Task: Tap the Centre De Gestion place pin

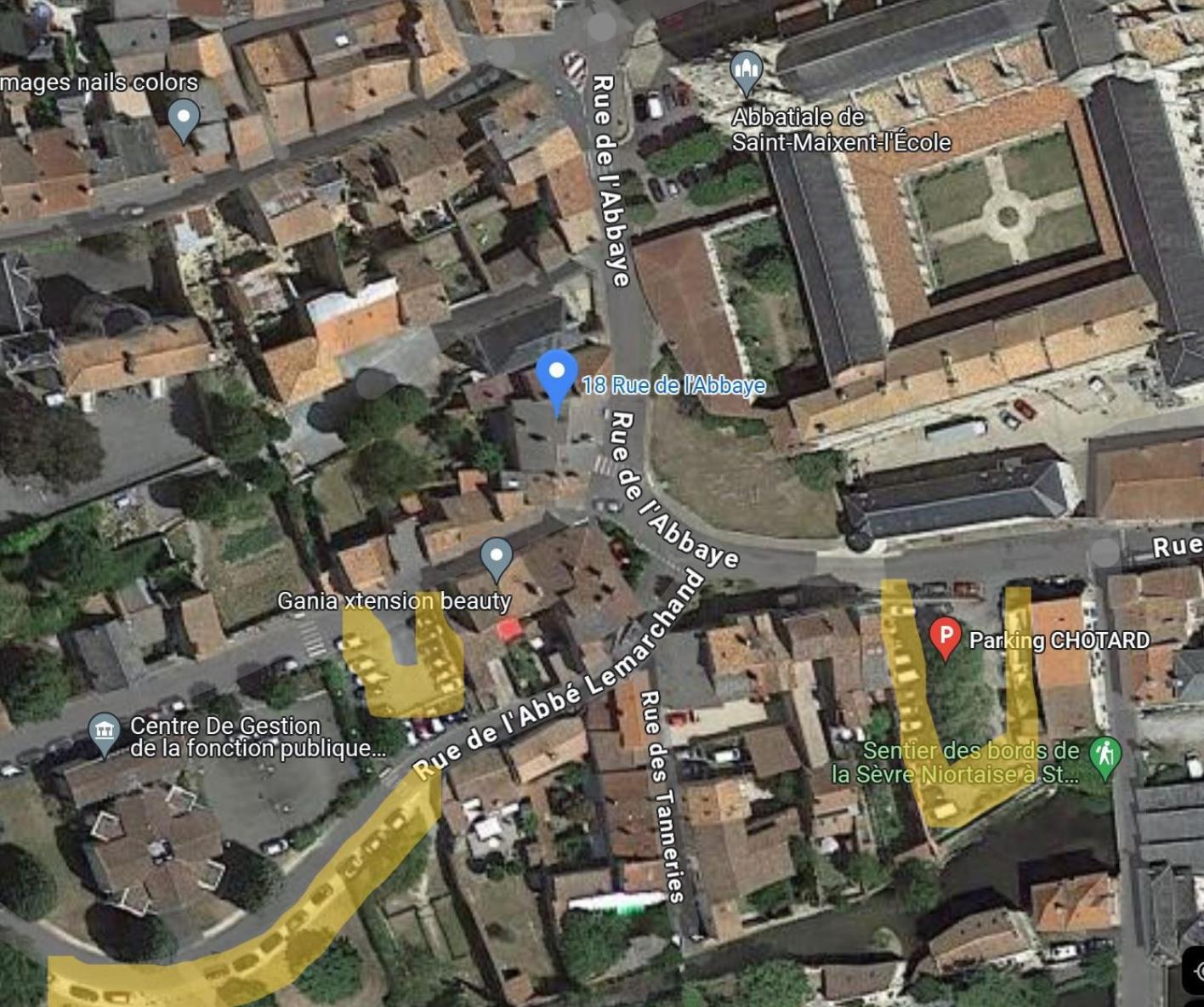Action: tap(105, 733)
